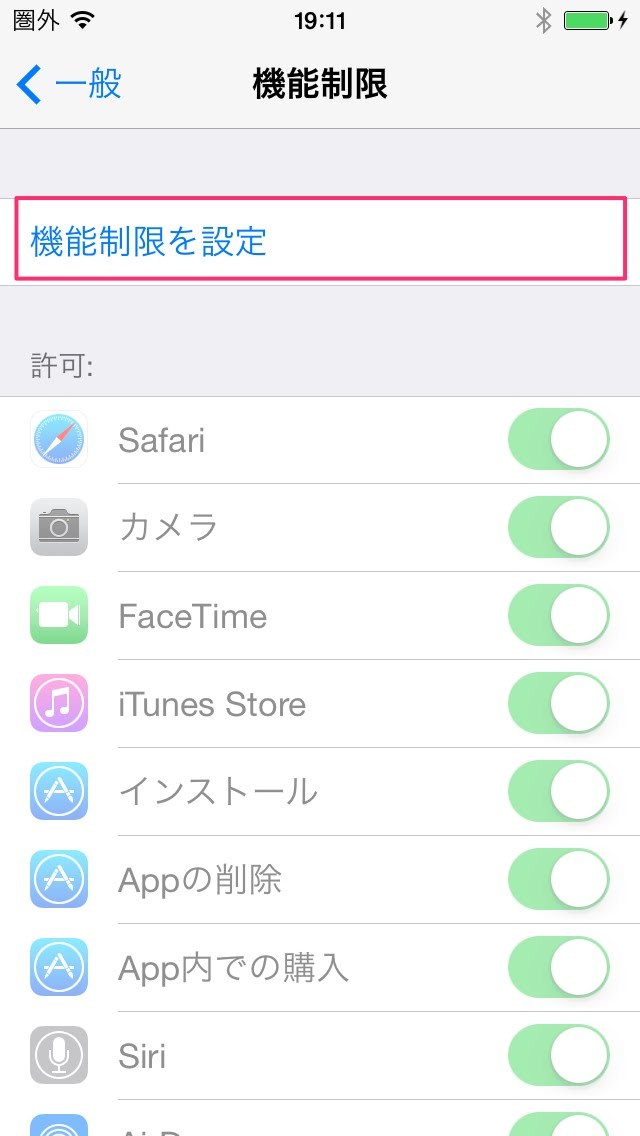This screenshot has width=640, height=1136.
Task: Toggle the インストール switch
Action: [x=558, y=791]
